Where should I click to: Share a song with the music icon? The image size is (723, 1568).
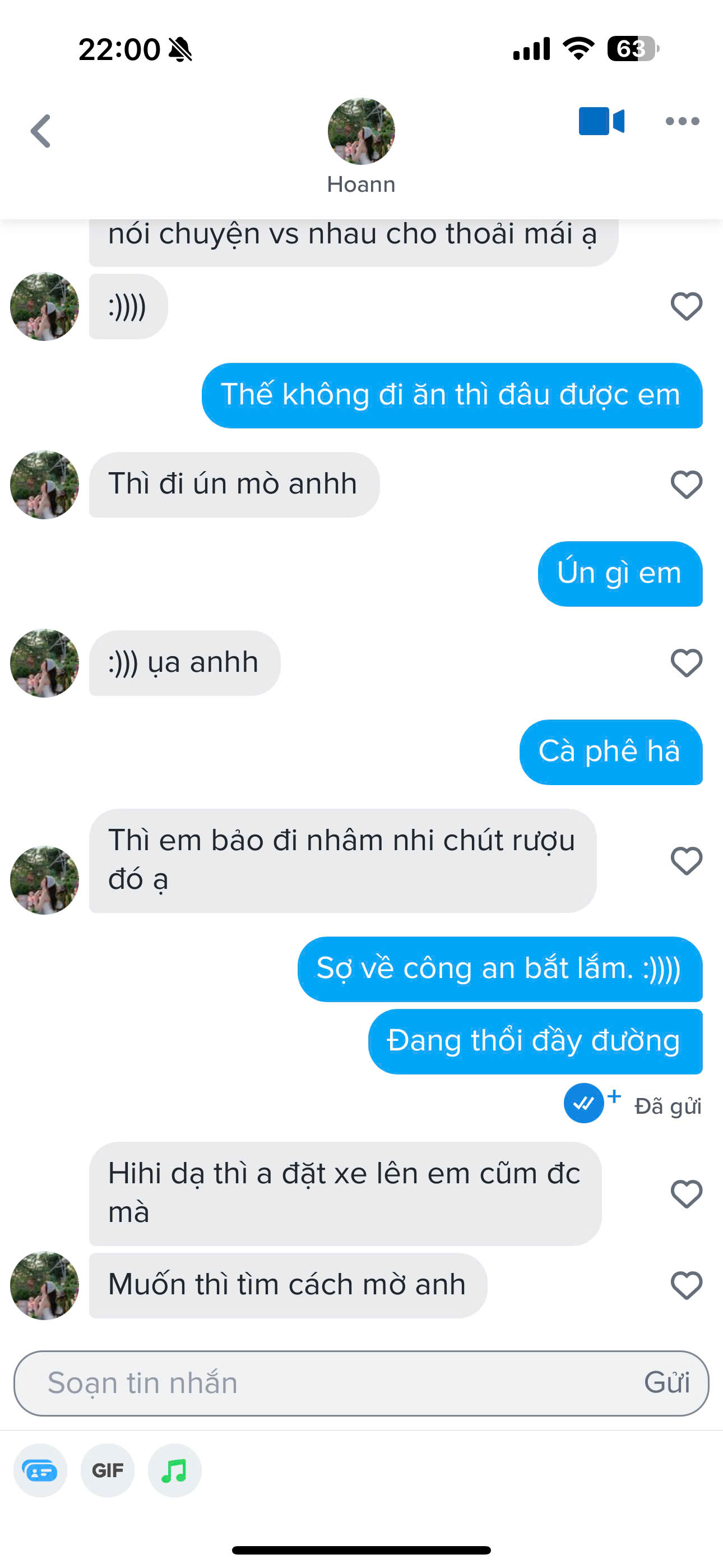[175, 1470]
